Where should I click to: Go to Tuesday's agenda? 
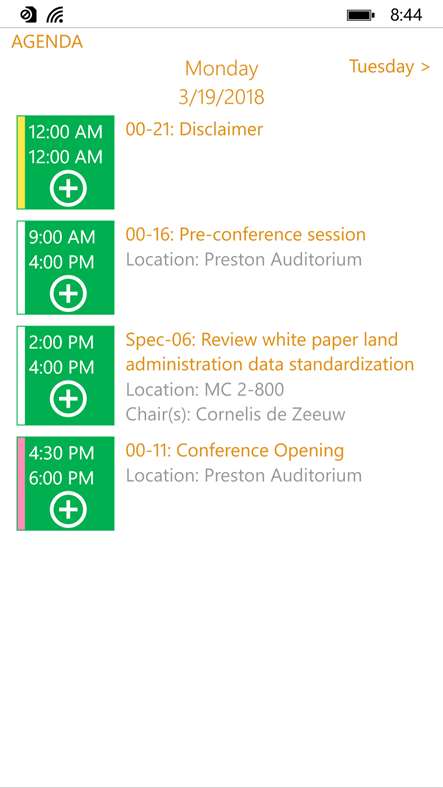389,66
